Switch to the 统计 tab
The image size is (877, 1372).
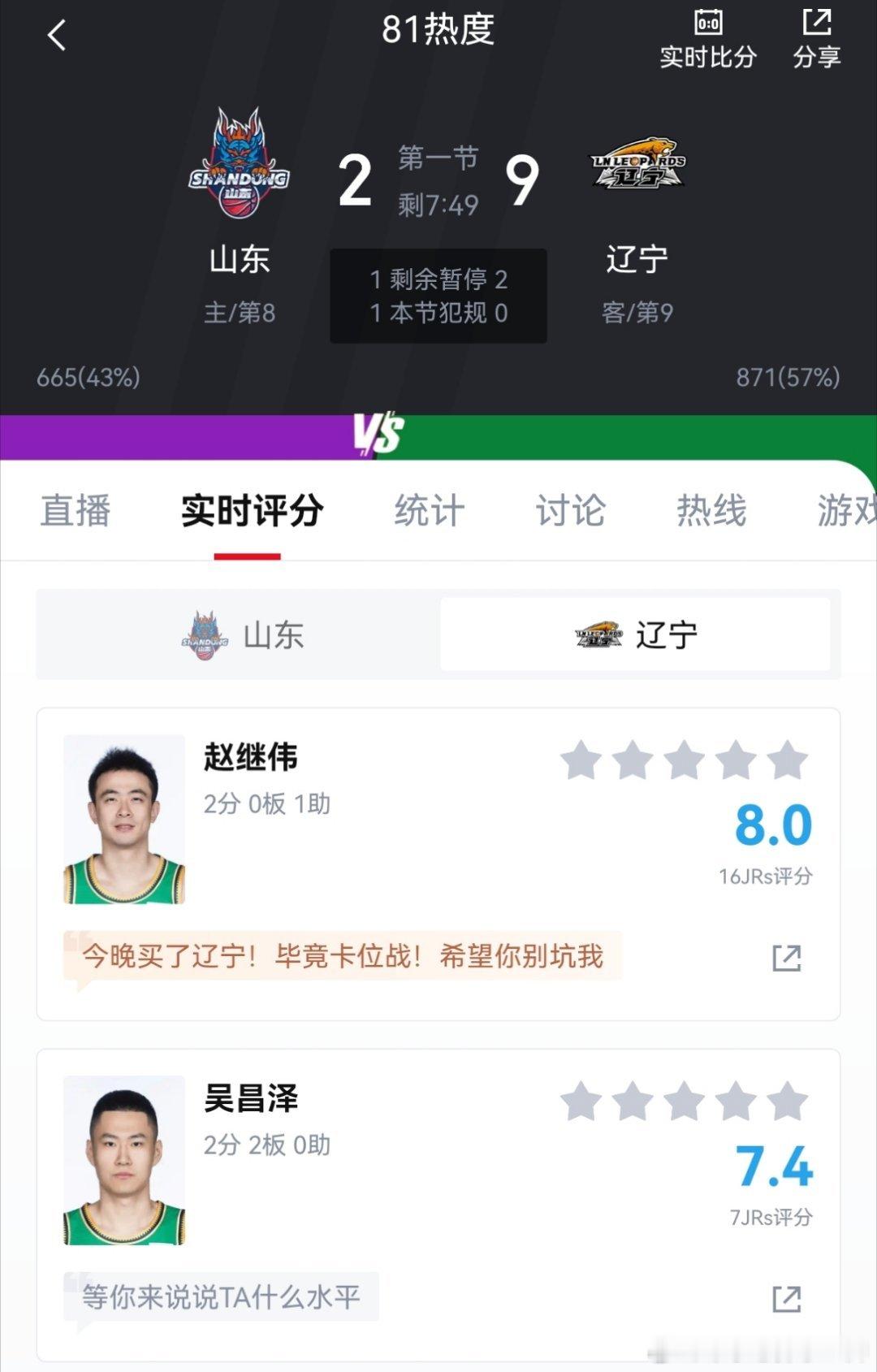tap(428, 511)
